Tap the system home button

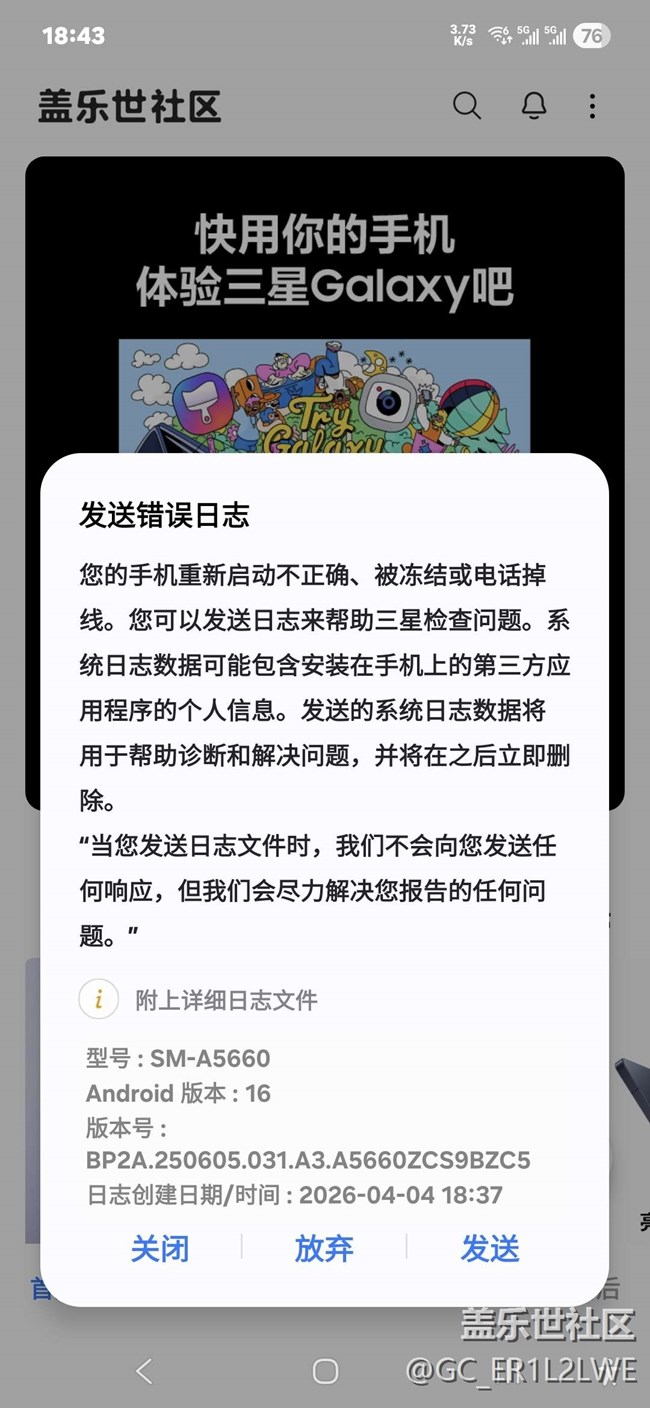[325, 1371]
